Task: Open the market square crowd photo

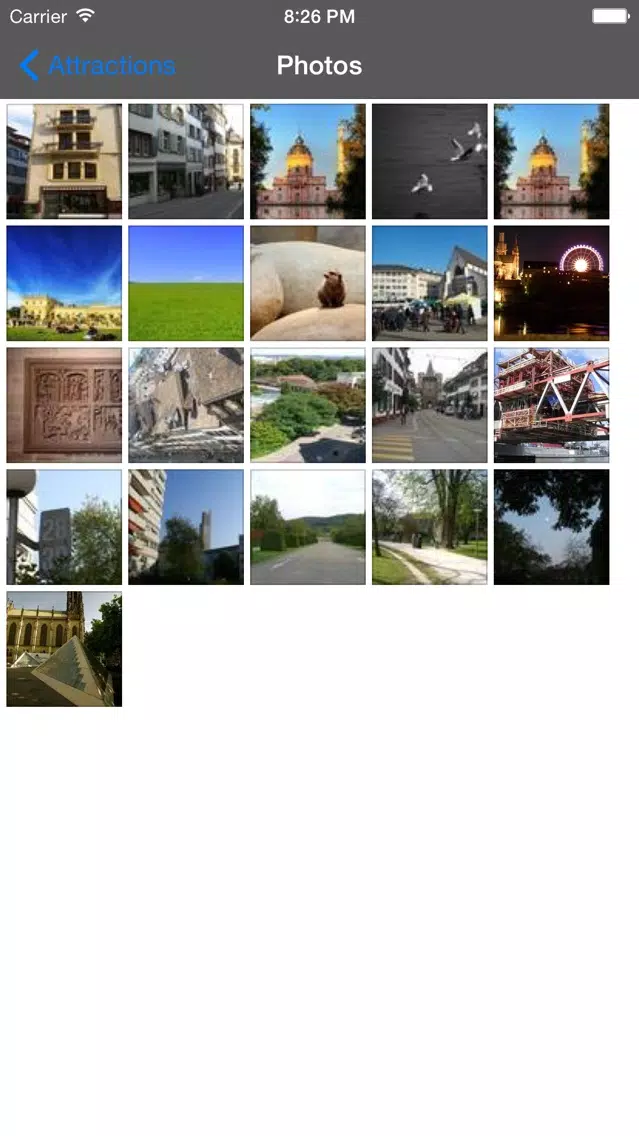Action: click(x=430, y=283)
